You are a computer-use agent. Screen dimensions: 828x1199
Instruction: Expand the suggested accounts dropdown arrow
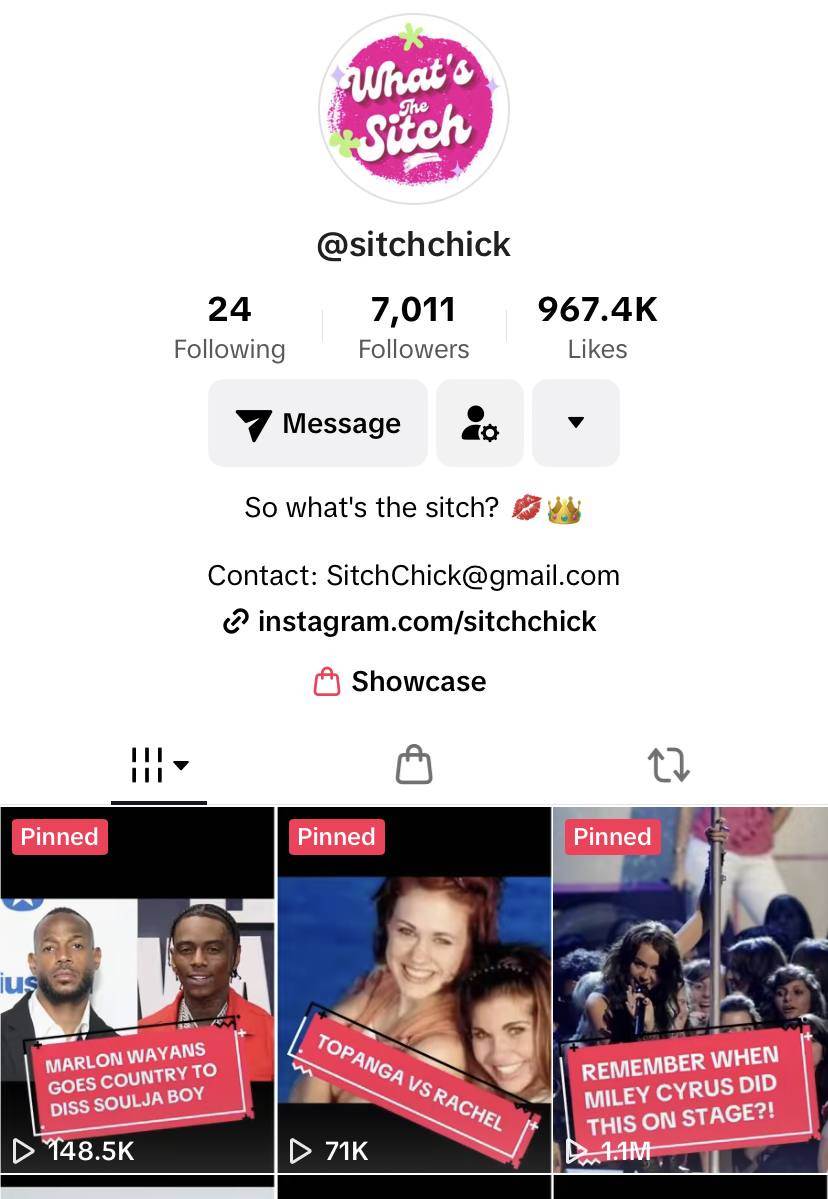(x=575, y=424)
